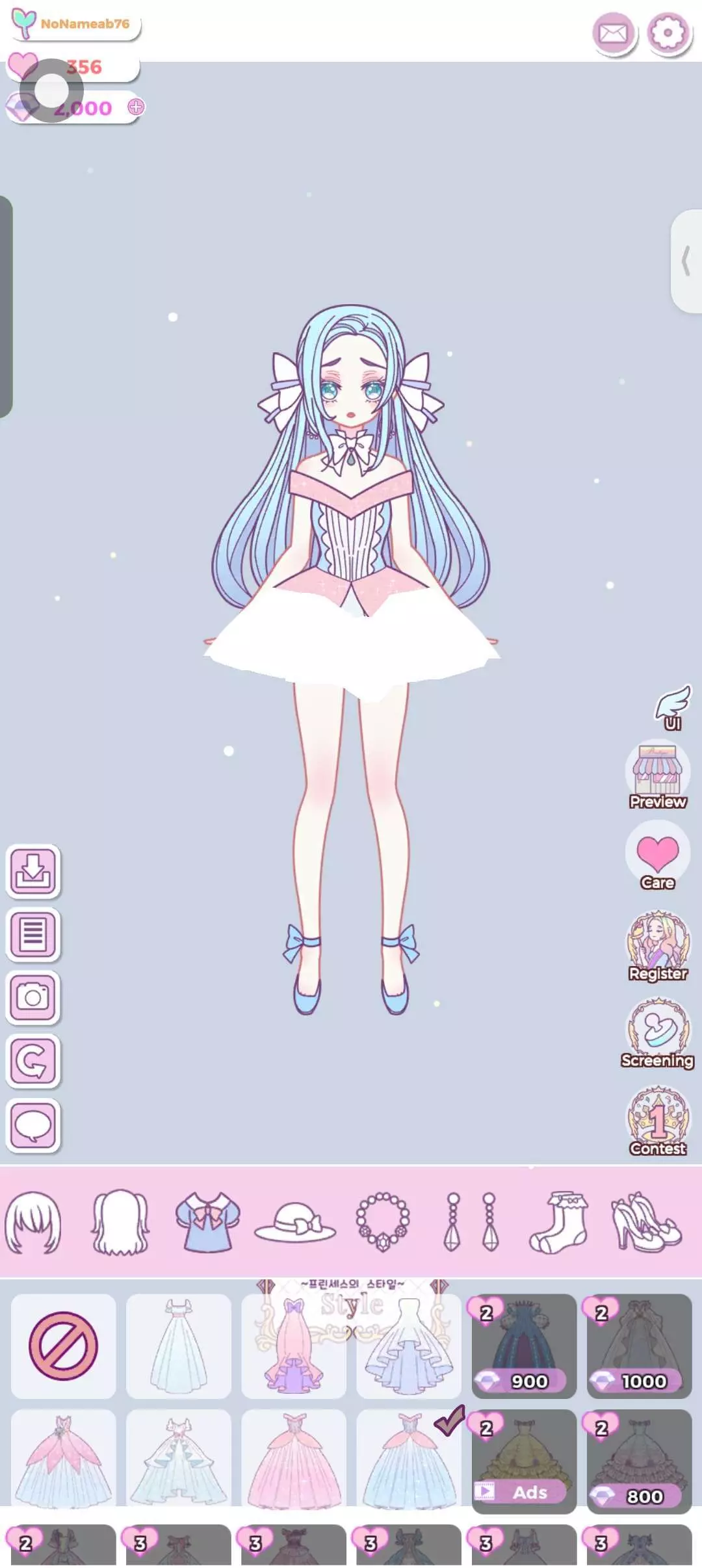Switch to the socks category
This screenshot has width=702, height=1568.
pos(558,1222)
